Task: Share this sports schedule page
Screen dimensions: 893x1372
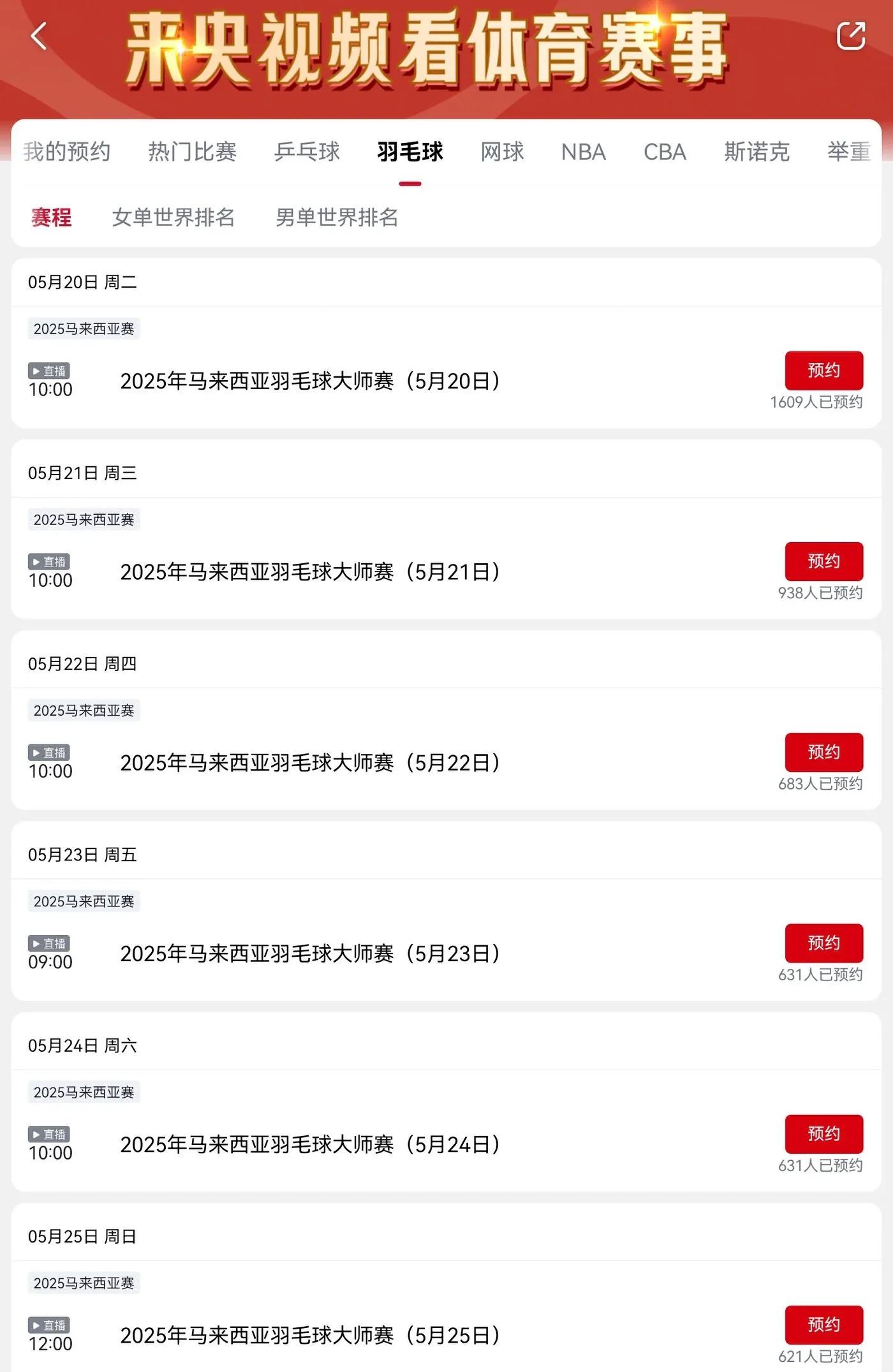Action: click(x=851, y=36)
